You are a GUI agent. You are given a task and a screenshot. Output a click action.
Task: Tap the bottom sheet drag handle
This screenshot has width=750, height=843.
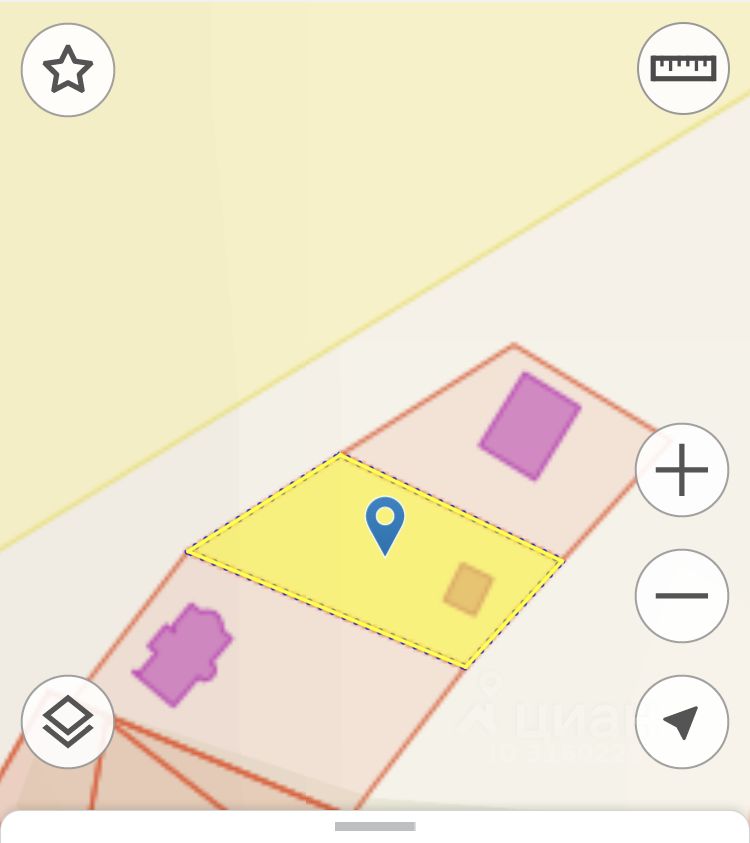[375, 827]
